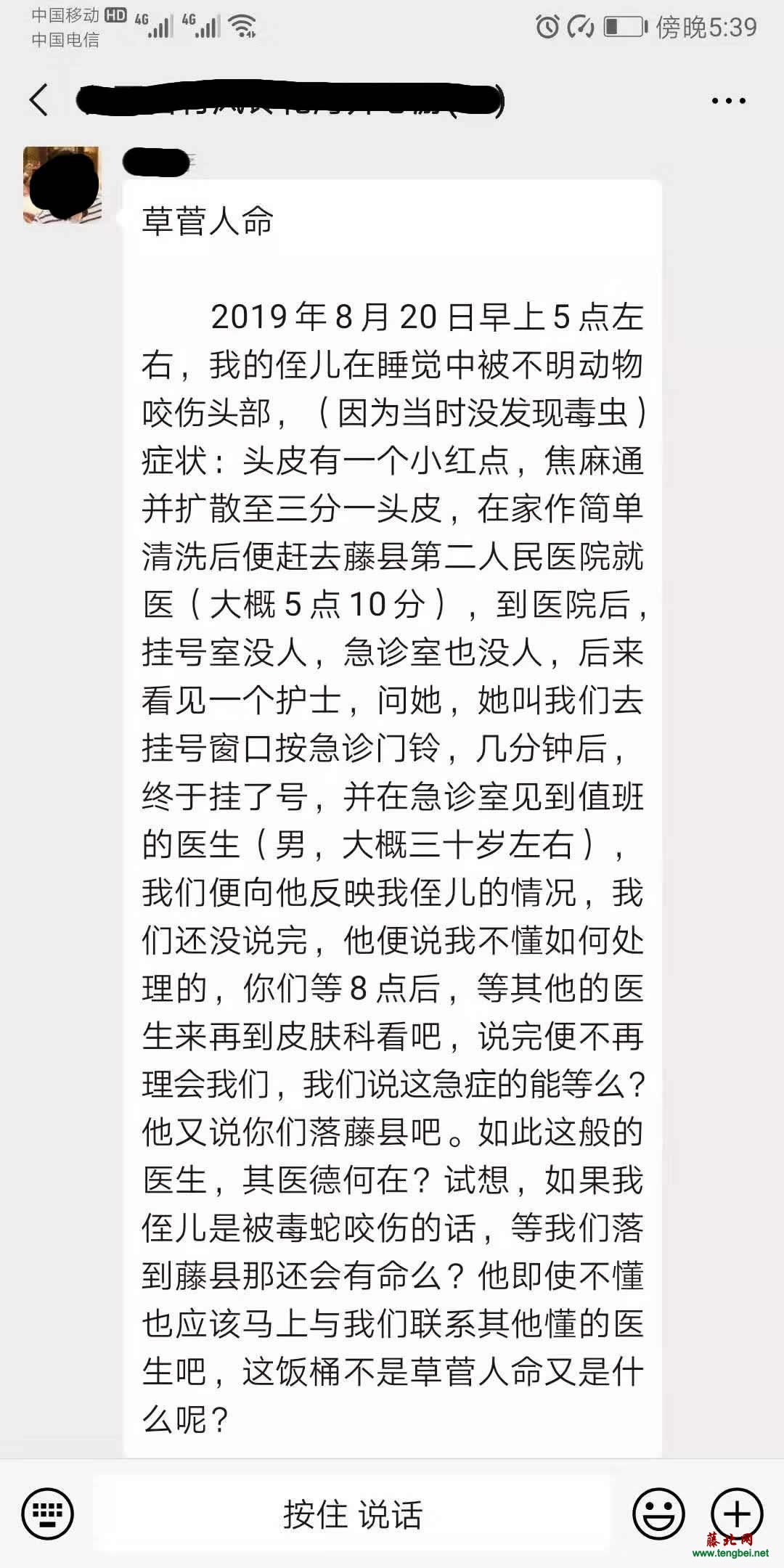Switch to keyboard text input

click(48, 1514)
